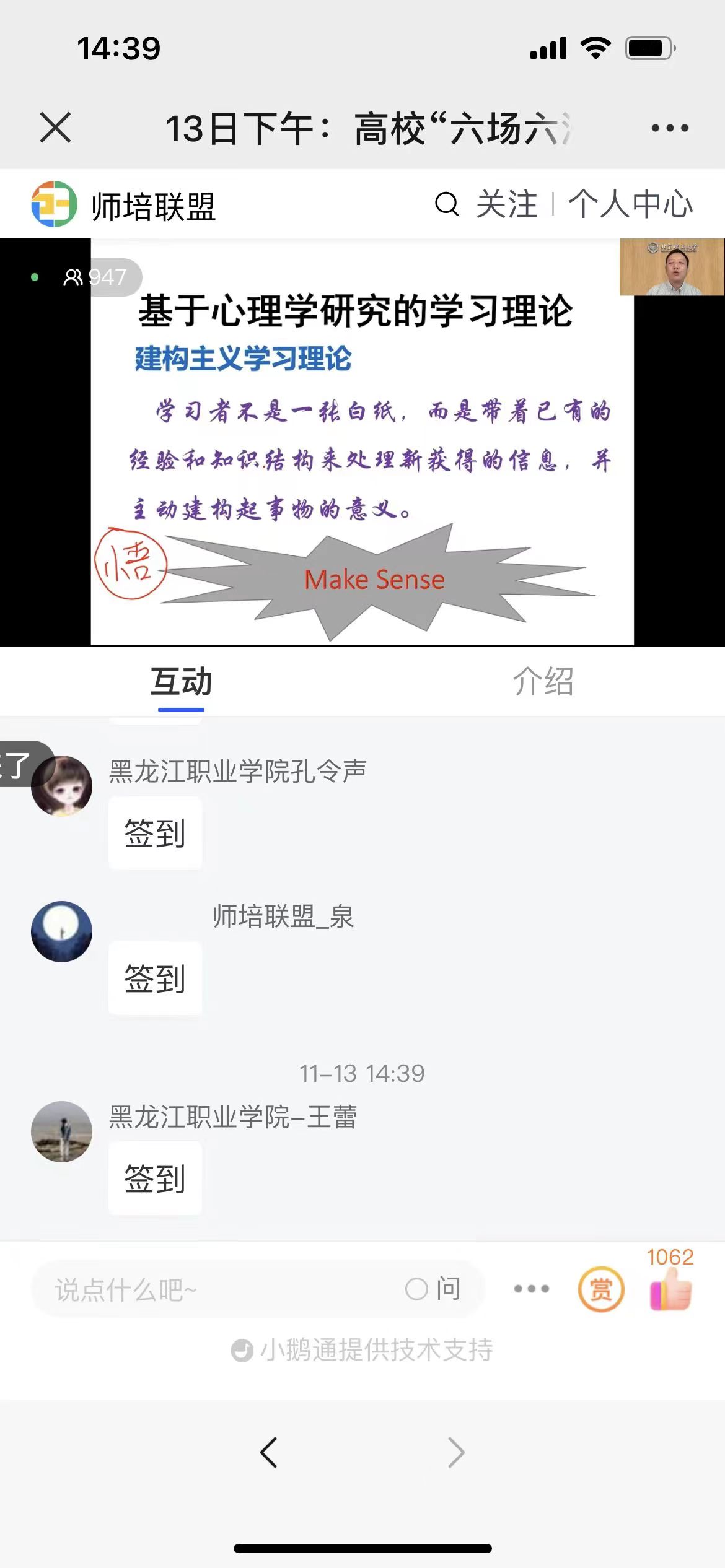The width and height of the screenshot is (725, 1568).
Task: Open 个人中心 personal center
Action: [630, 204]
